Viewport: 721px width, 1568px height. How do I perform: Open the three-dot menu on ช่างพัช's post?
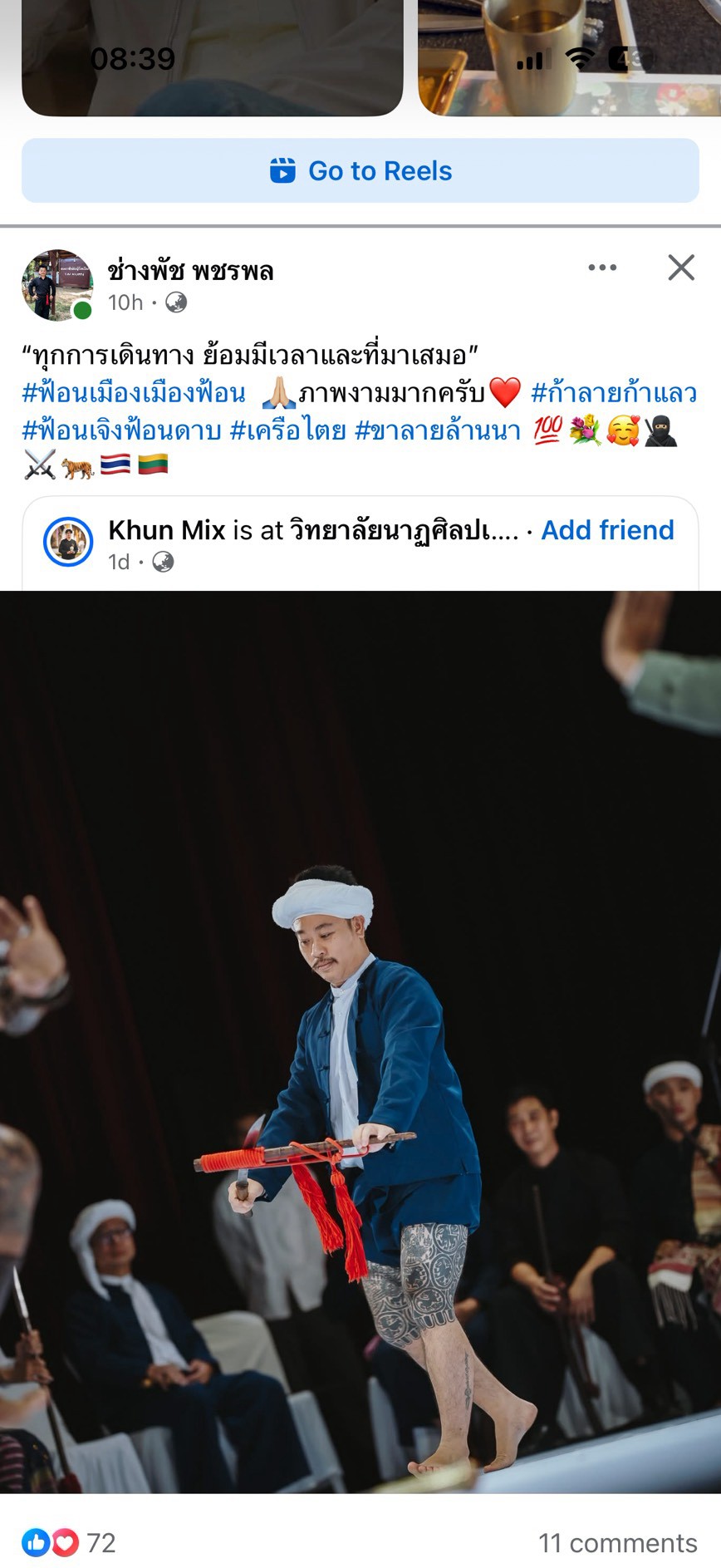(602, 268)
